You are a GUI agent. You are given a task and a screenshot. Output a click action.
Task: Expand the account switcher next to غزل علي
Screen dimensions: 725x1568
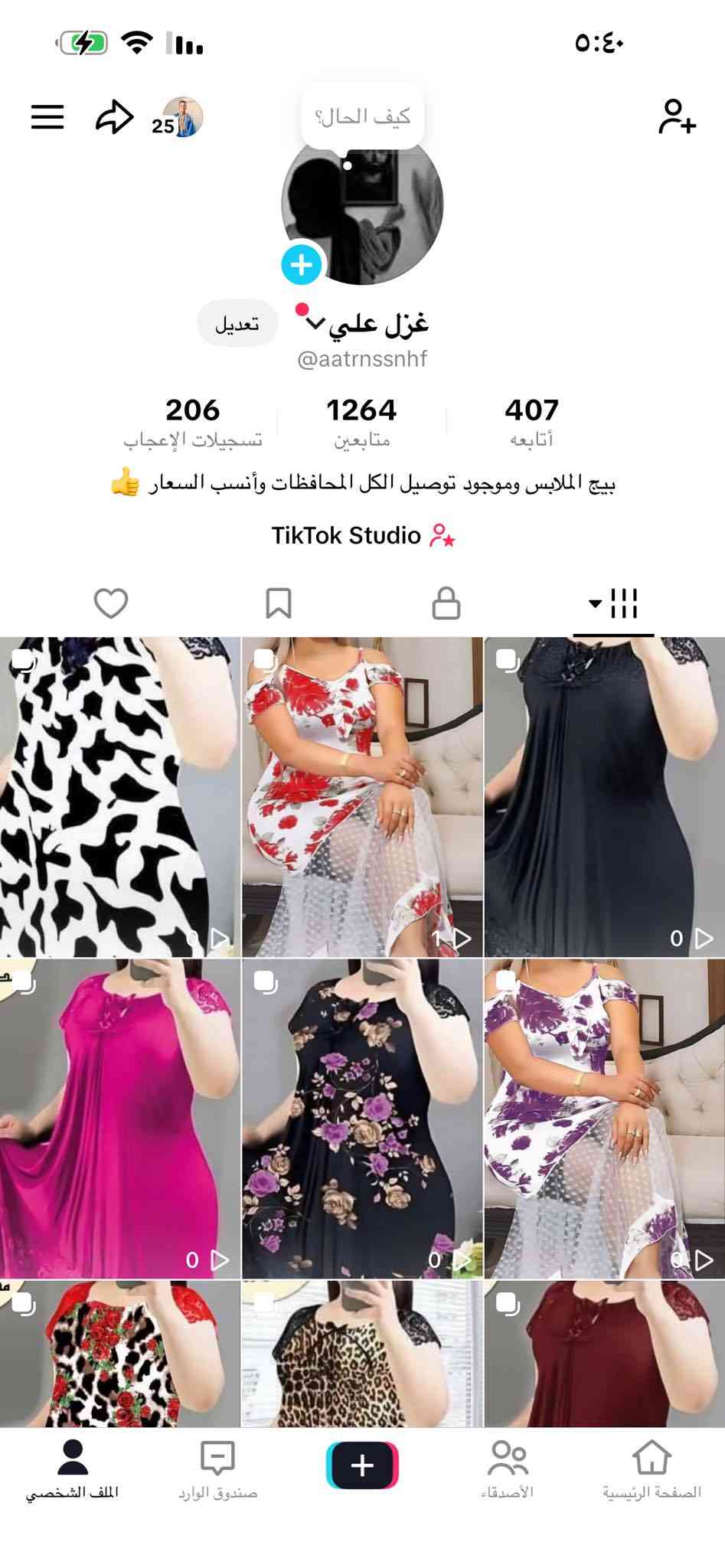[315, 325]
